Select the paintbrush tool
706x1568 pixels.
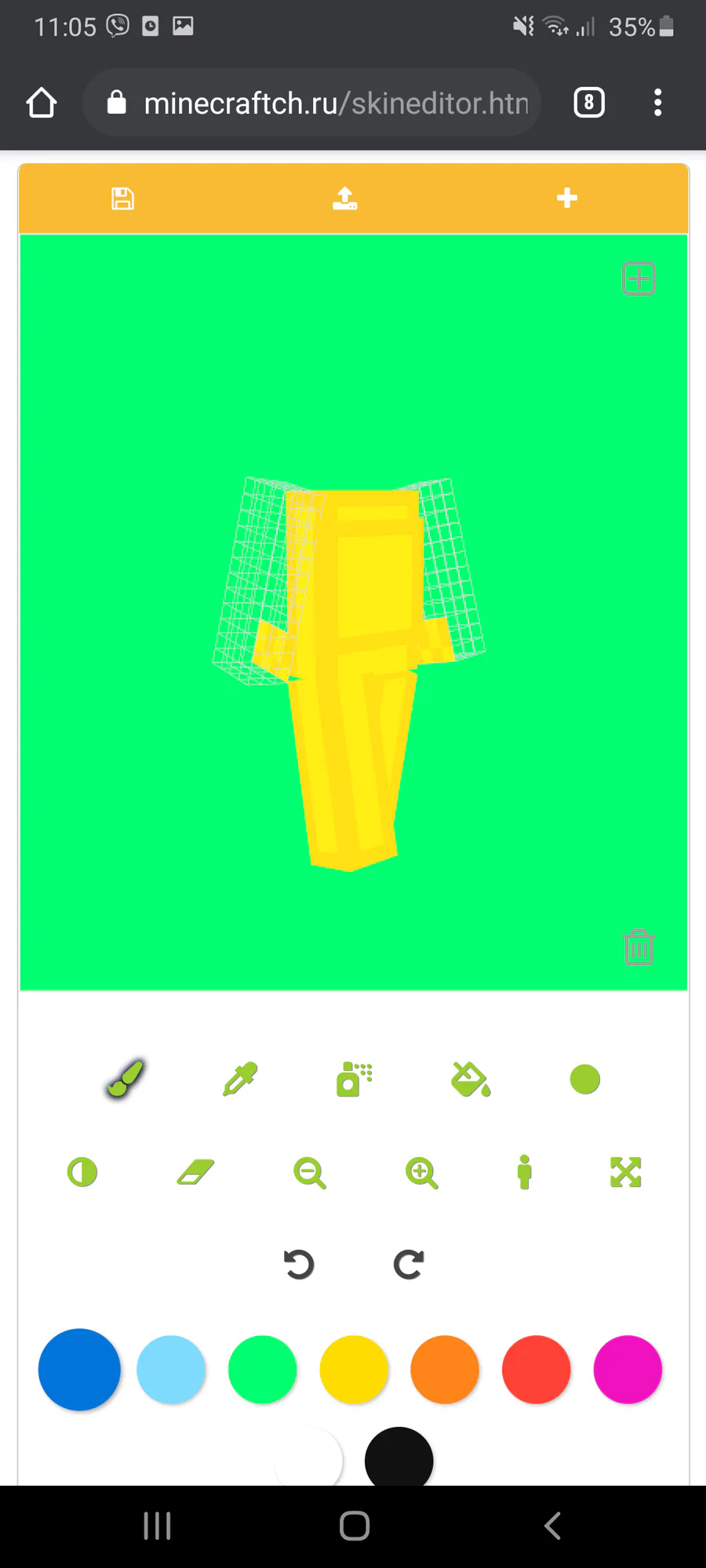click(126, 1079)
